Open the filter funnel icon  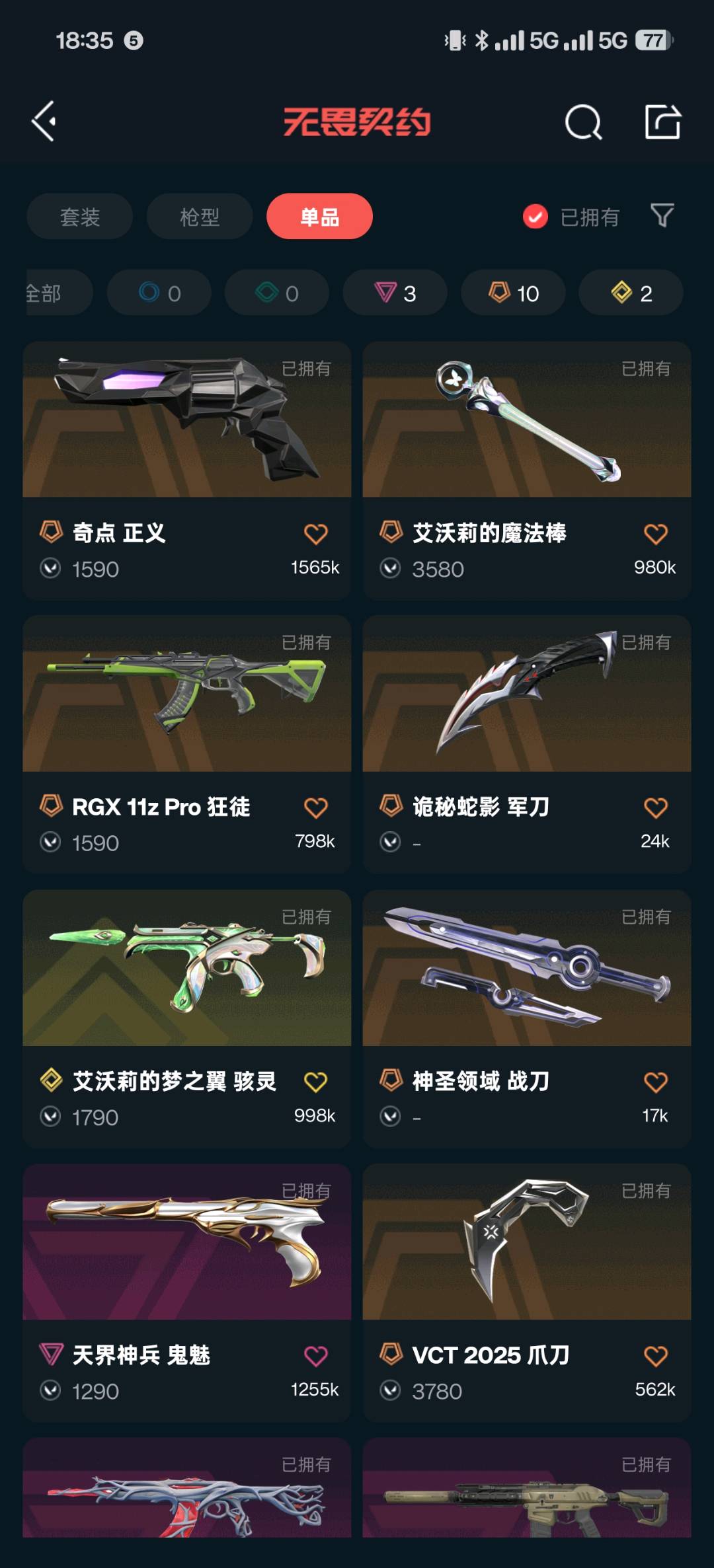(x=662, y=215)
